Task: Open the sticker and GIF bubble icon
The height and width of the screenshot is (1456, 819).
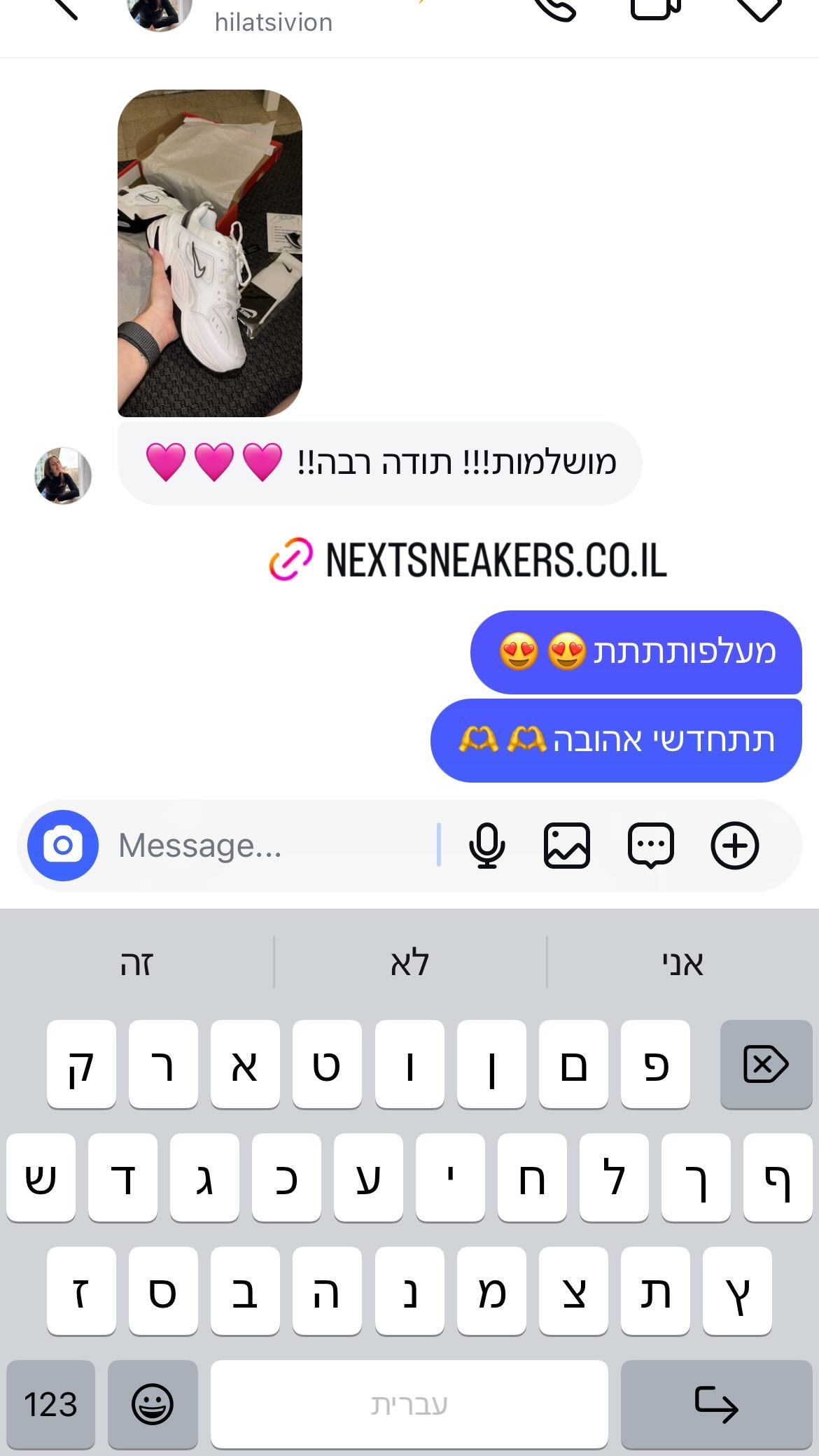Action: pyautogui.click(x=651, y=846)
